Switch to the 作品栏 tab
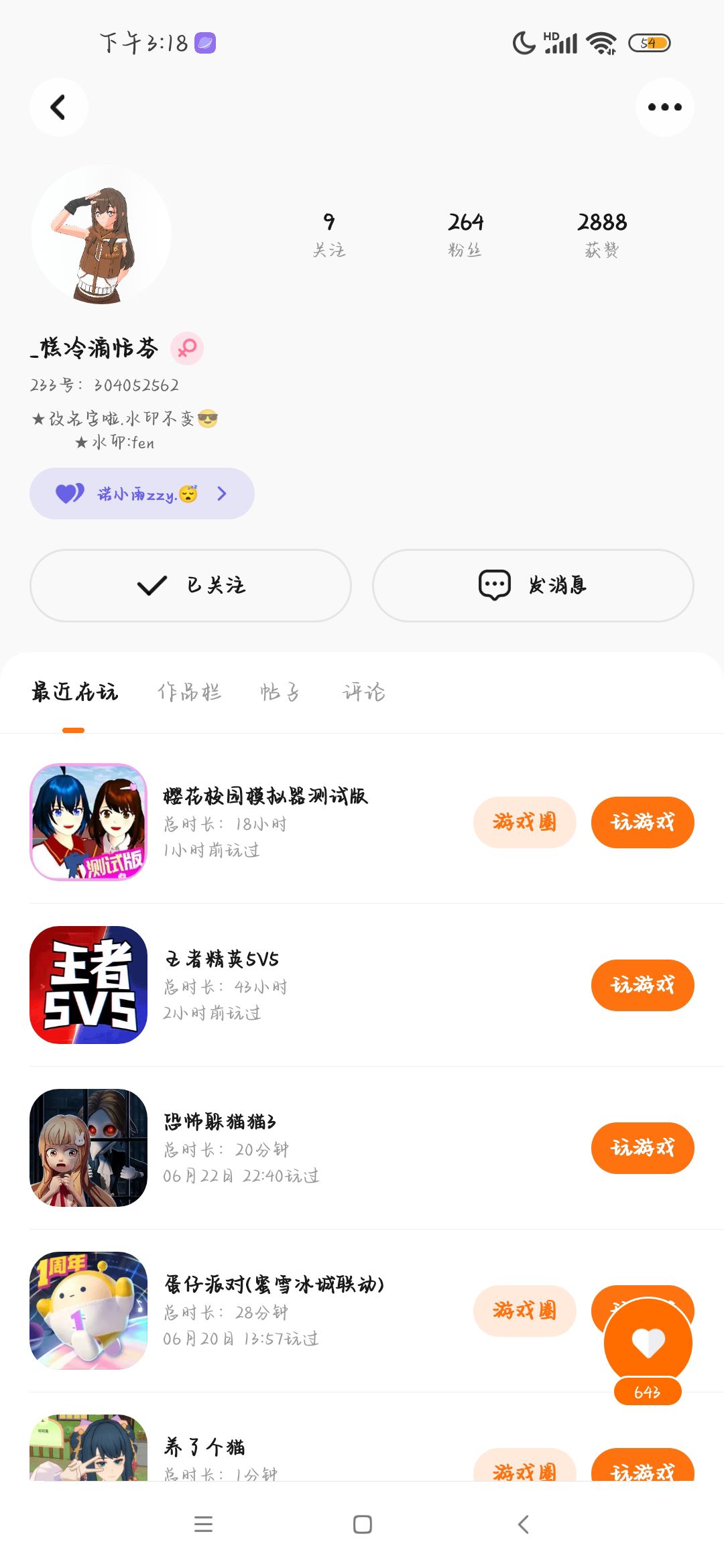This screenshot has height=1568, width=724. (189, 692)
